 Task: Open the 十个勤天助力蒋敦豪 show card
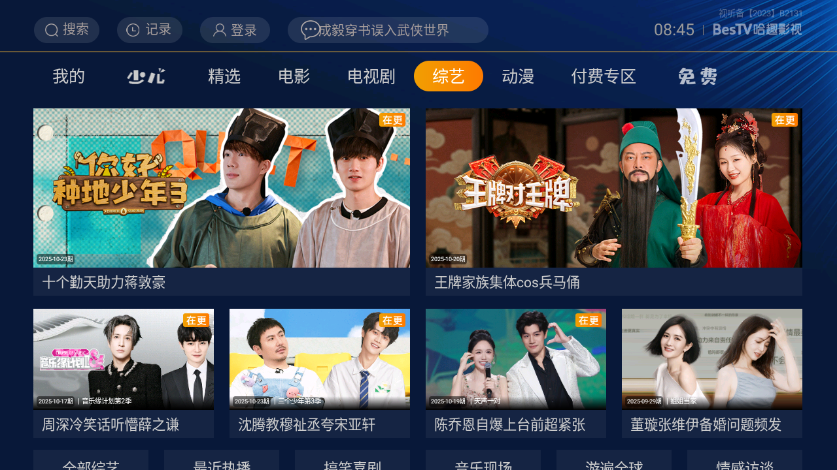tap(221, 200)
